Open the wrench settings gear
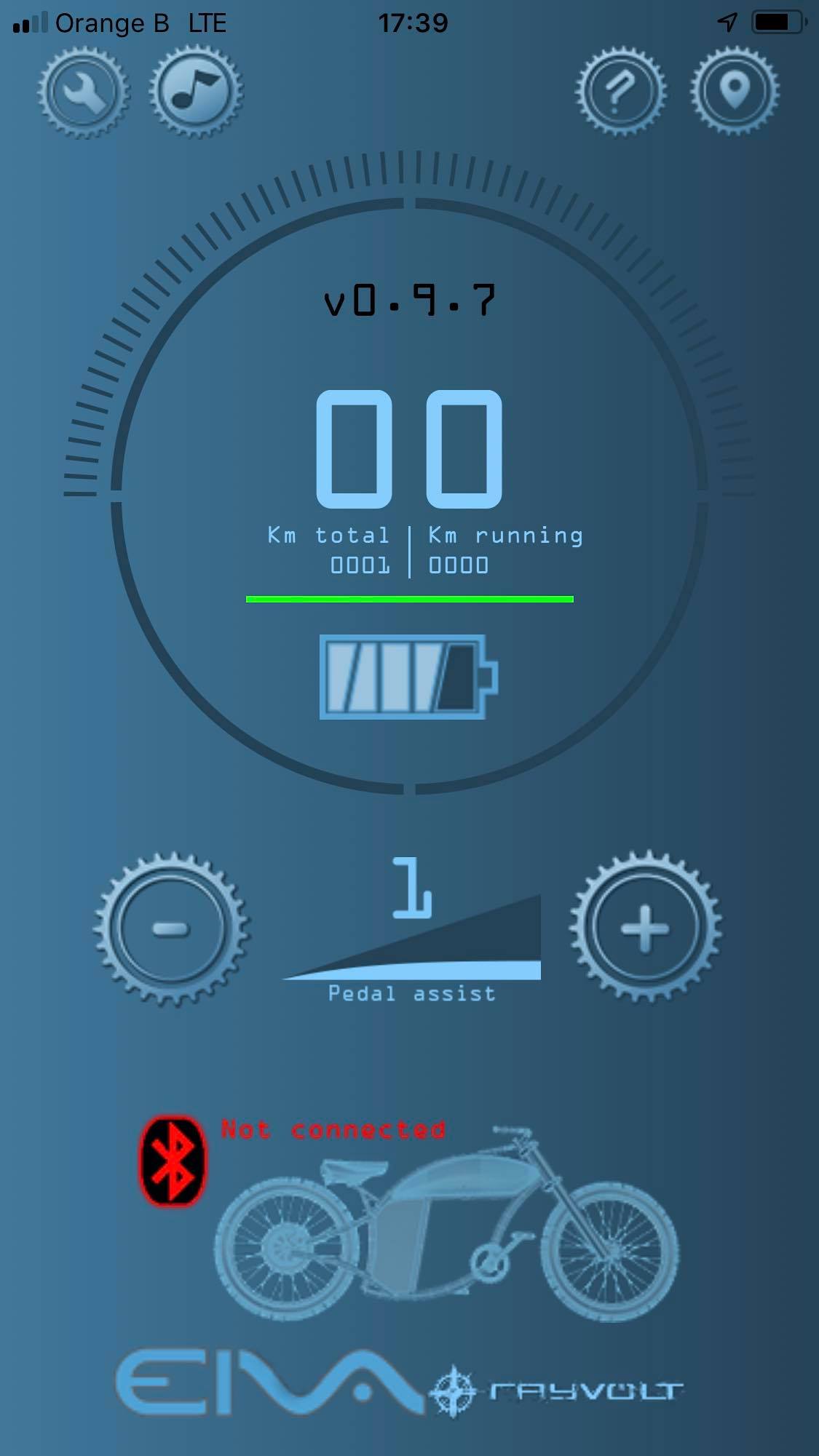 (83, 92)
